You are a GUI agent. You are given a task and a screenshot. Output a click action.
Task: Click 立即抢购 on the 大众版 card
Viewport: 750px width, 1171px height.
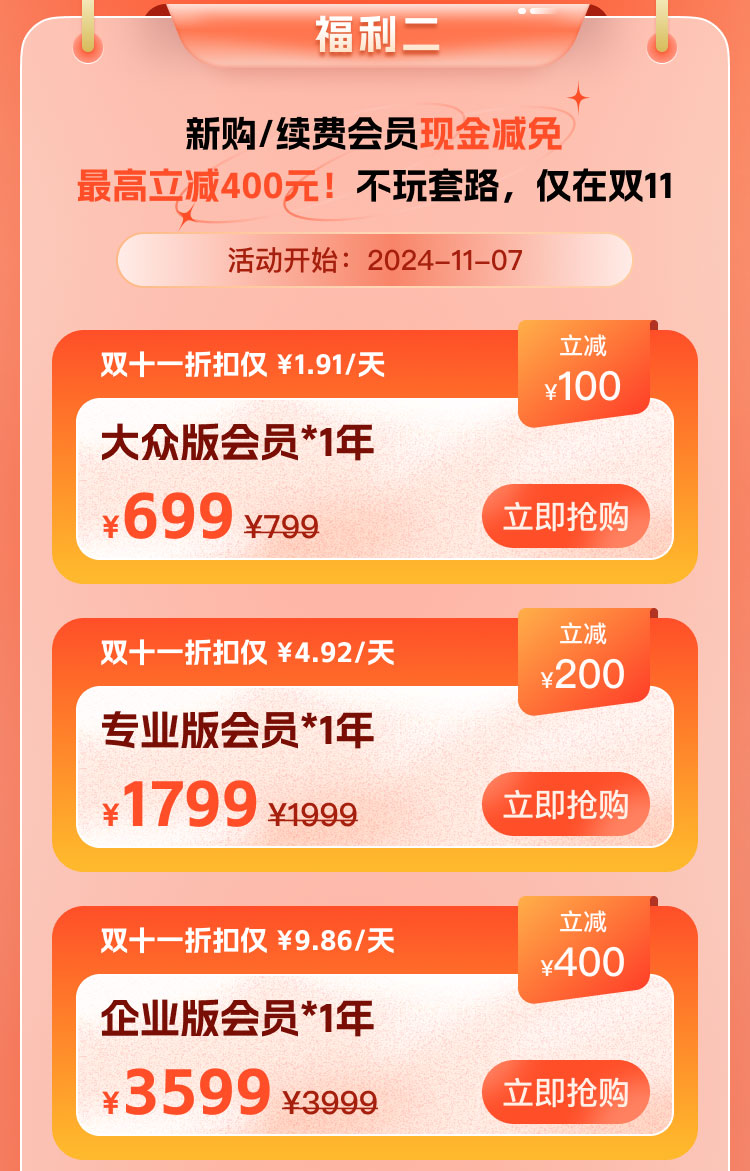point(566,516)
